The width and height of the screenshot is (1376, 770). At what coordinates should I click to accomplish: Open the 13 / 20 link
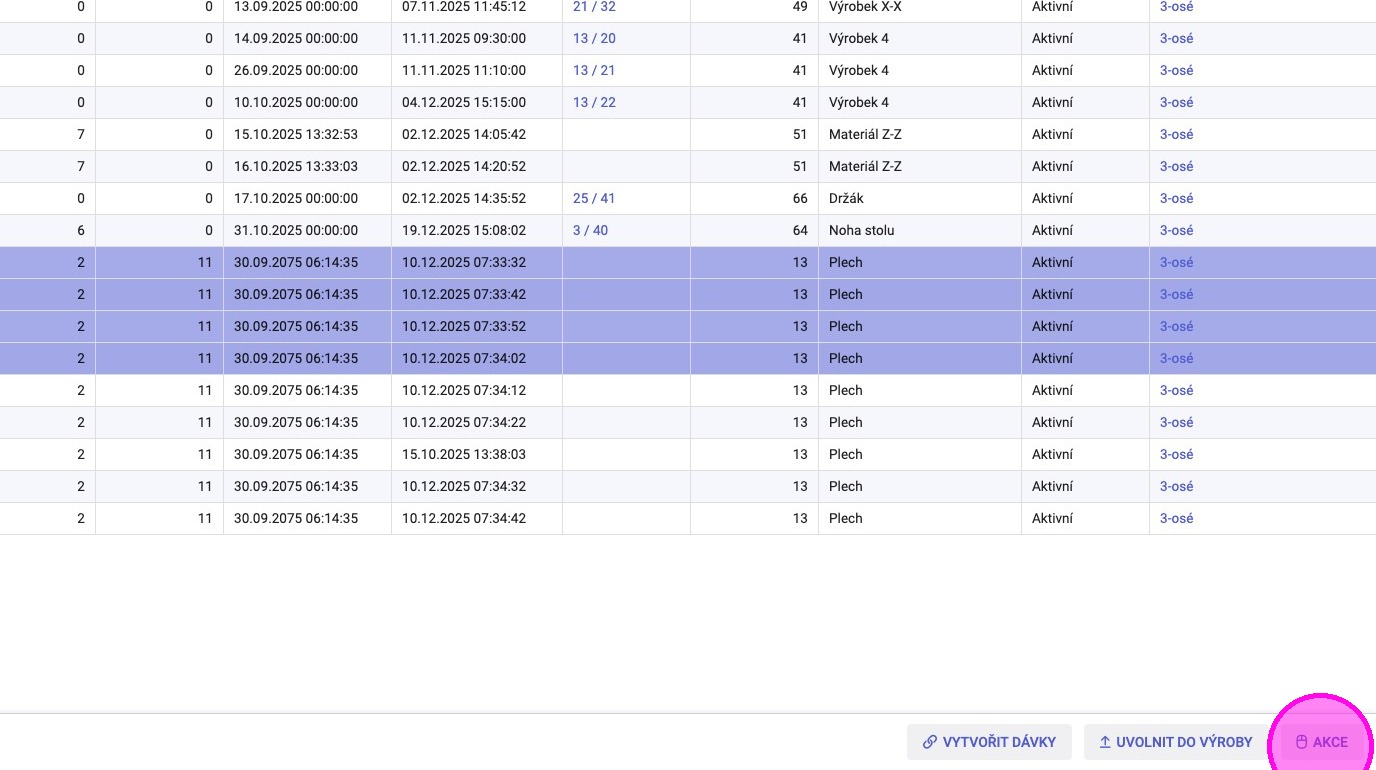pyautogui.click(x=594, y=39)
